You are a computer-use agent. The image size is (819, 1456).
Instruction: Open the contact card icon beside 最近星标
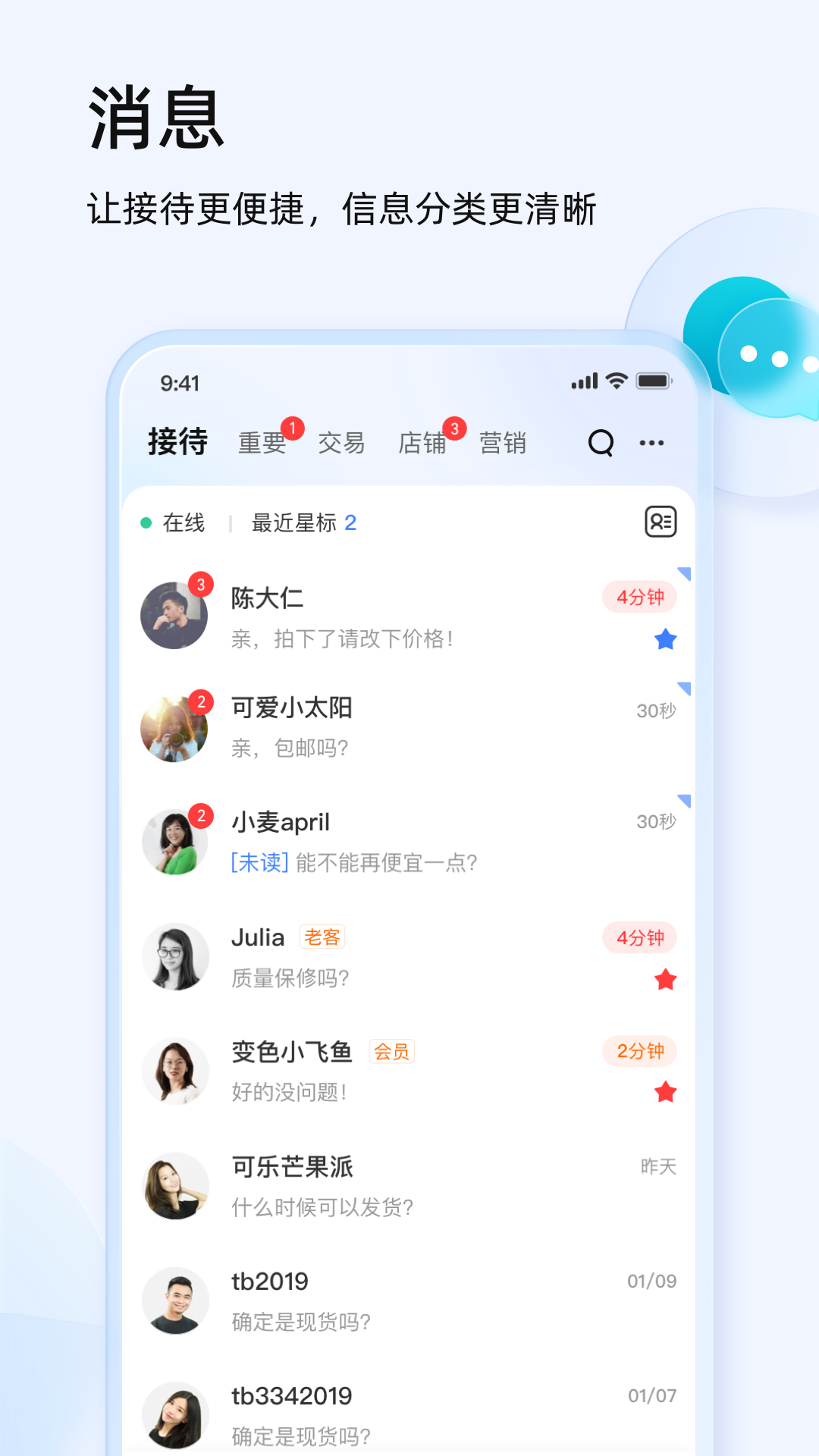click(661, 522)
